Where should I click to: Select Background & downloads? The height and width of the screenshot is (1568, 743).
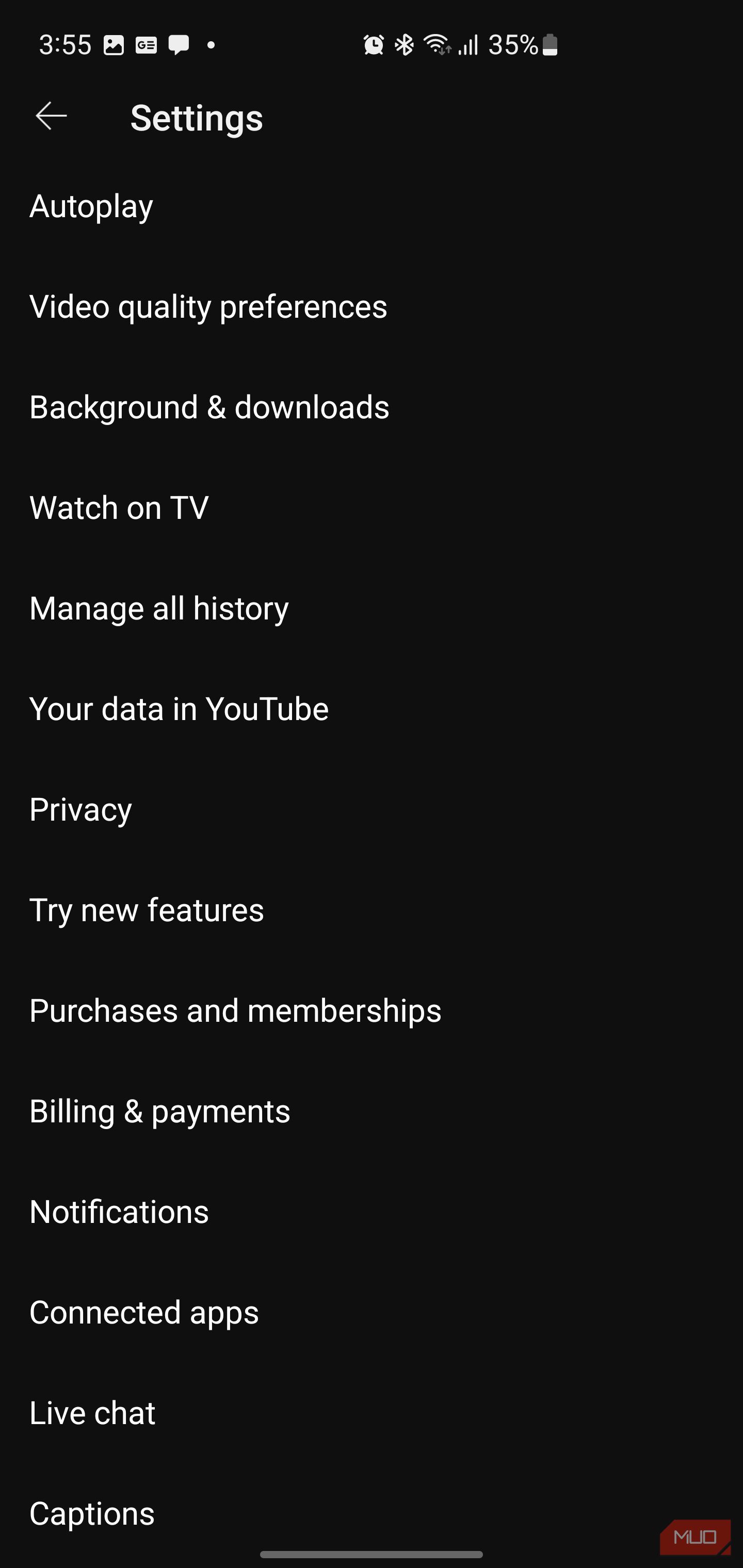[209, 407]
